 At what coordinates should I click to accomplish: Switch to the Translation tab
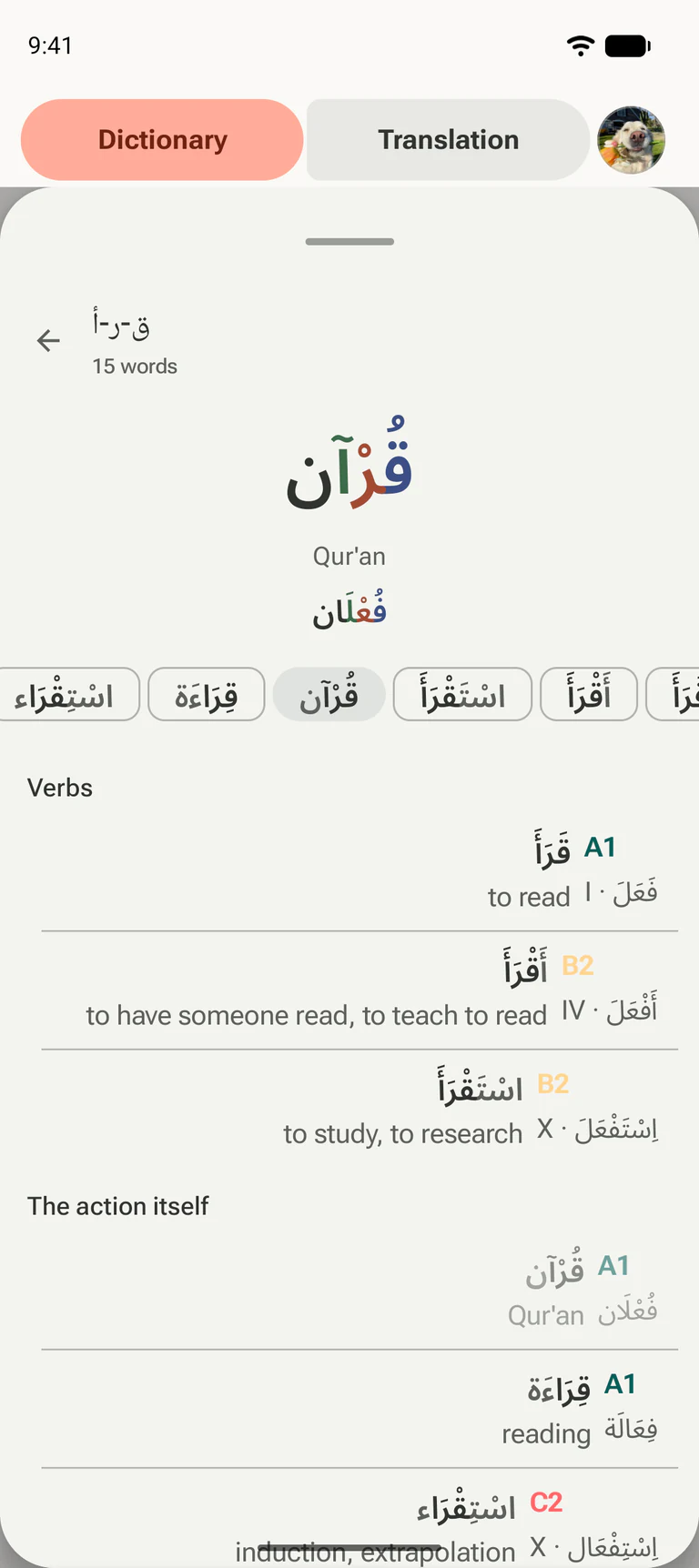(448, 140)
